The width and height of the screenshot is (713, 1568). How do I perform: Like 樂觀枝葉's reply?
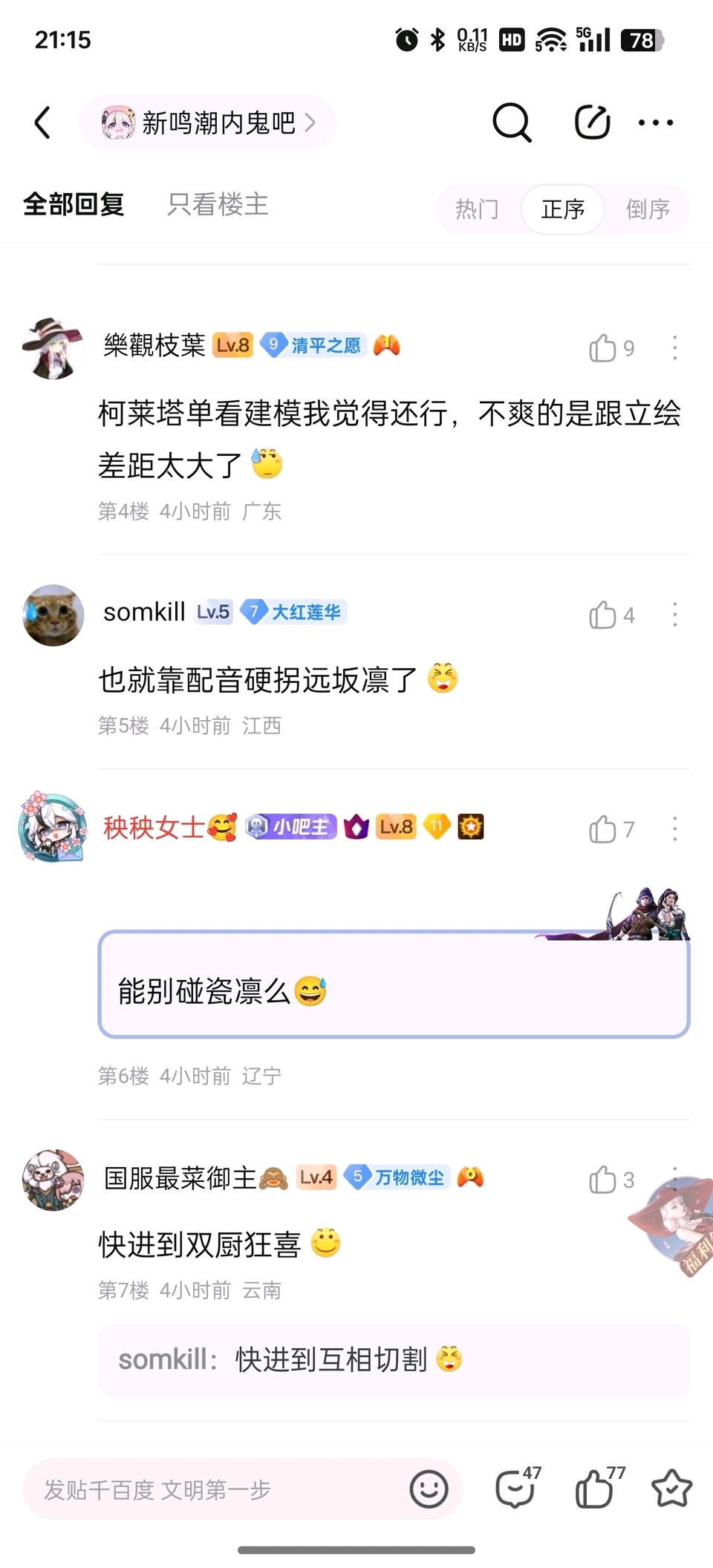[603, 347]
